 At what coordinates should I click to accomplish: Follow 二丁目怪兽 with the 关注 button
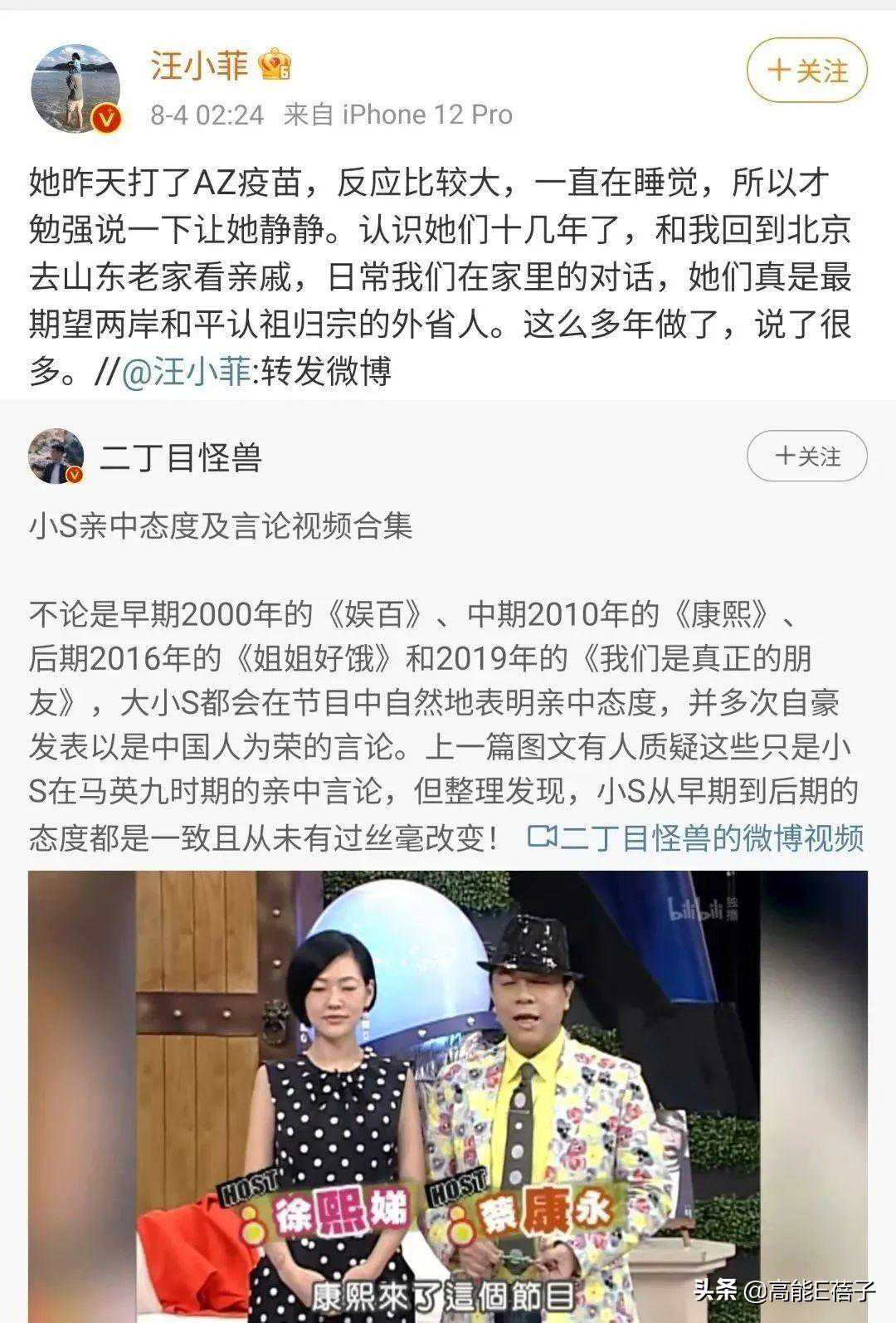tap(807, 456)
